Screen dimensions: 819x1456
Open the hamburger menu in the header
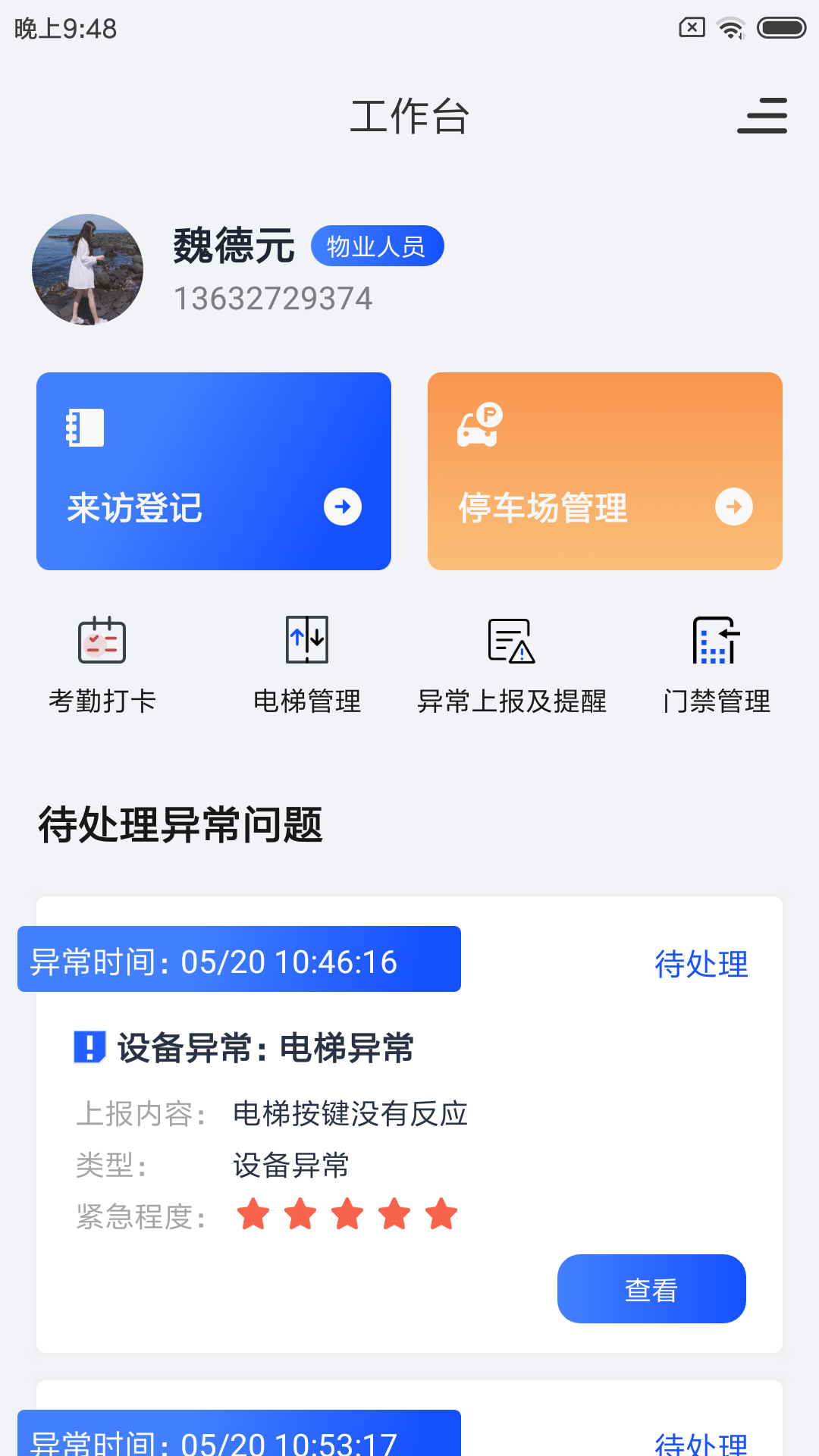point(762,116)
